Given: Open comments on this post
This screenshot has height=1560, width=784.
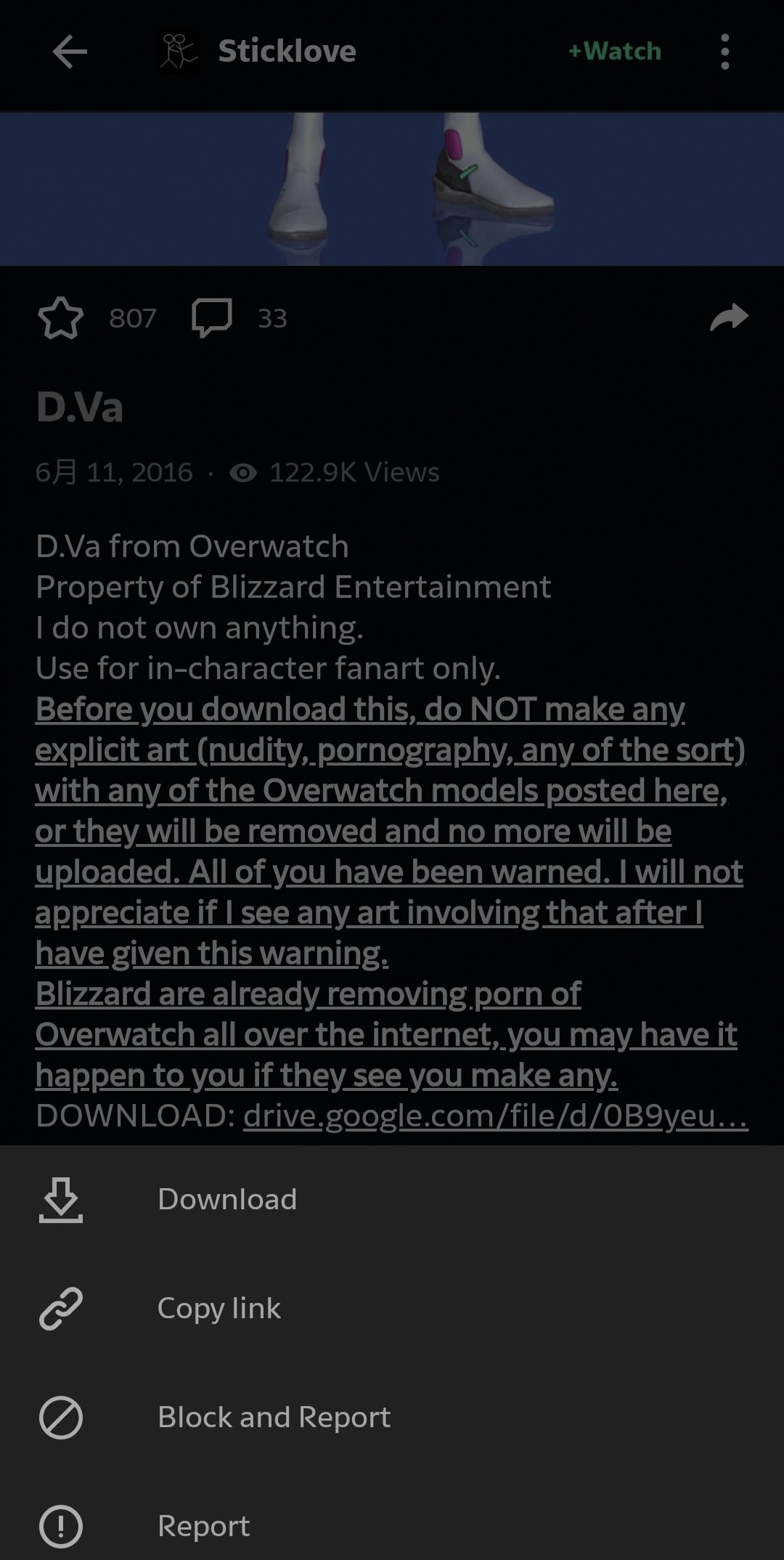Looking at the screenshot, I should [211, 318].
